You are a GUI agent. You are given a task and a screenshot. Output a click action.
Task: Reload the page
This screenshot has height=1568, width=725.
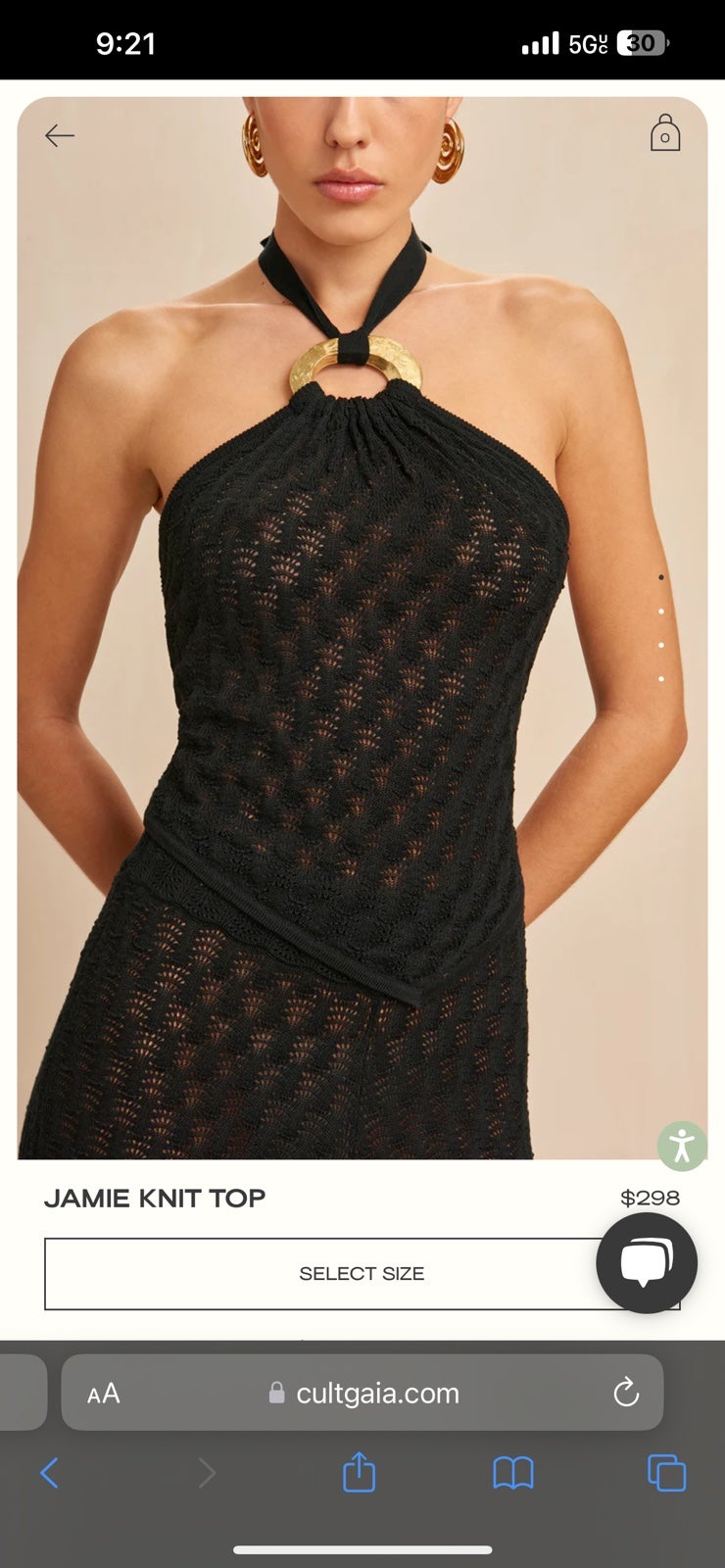click(x=625, y=1393)
